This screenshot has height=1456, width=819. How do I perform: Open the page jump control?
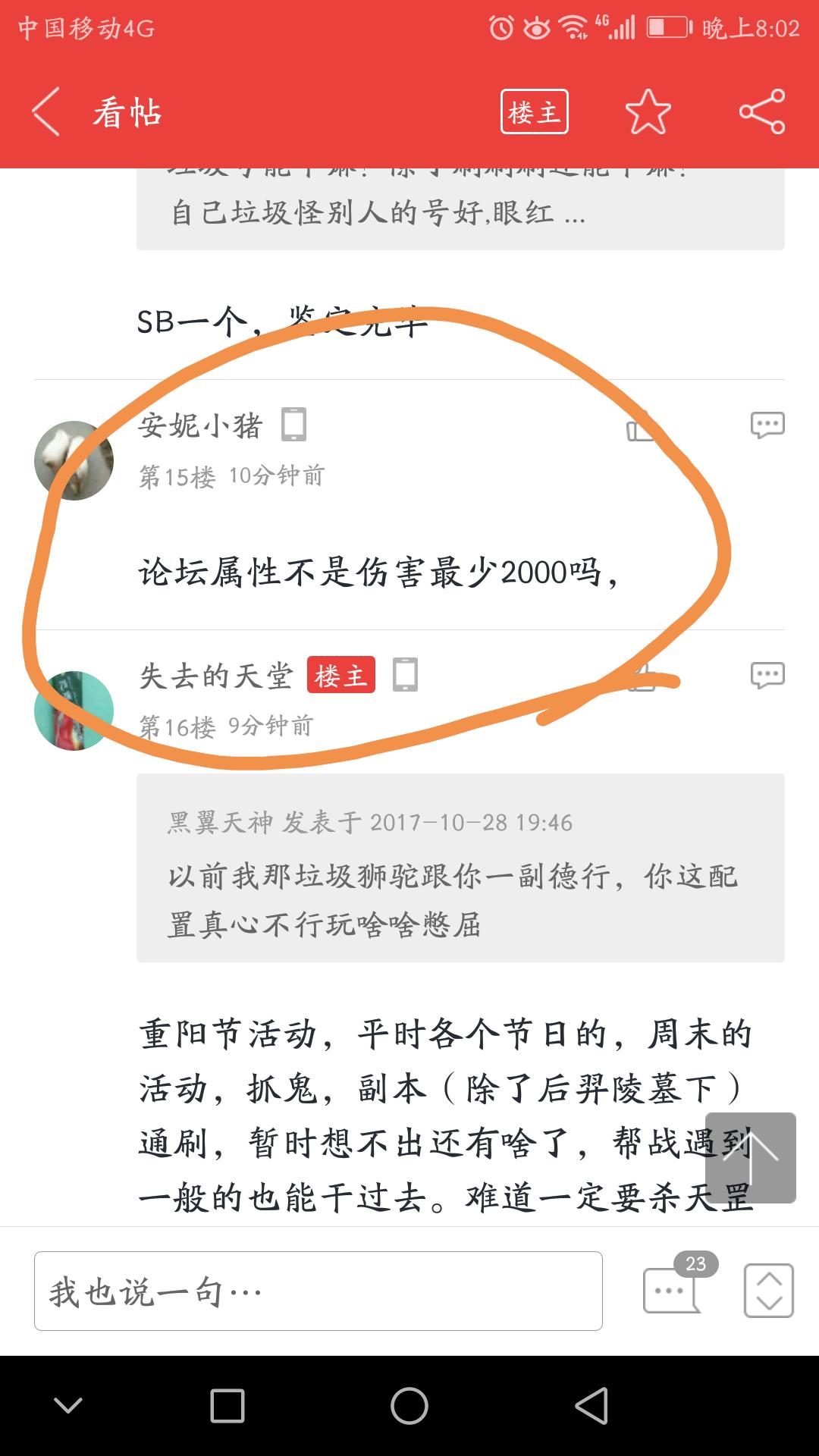(768, 1290)
